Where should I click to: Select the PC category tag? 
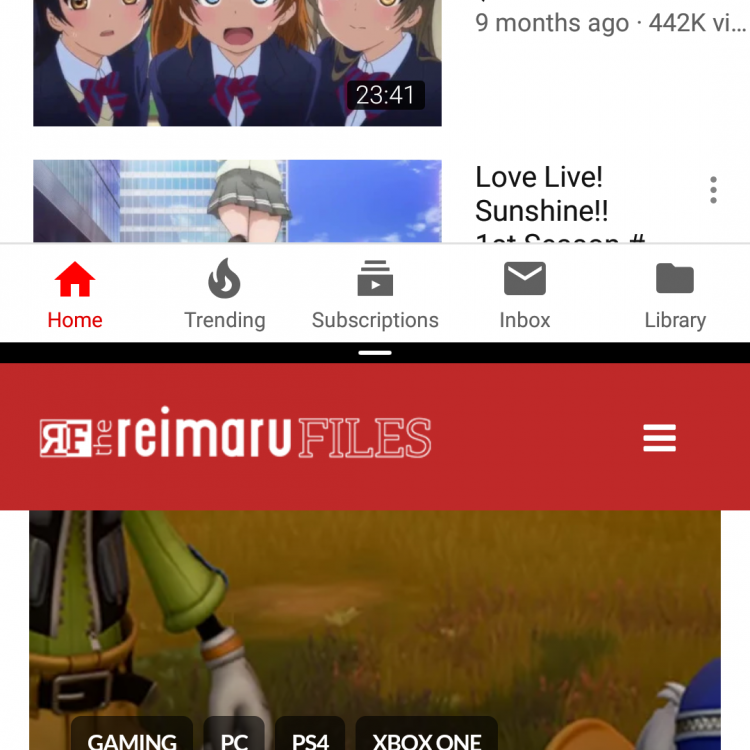(234, 738)
